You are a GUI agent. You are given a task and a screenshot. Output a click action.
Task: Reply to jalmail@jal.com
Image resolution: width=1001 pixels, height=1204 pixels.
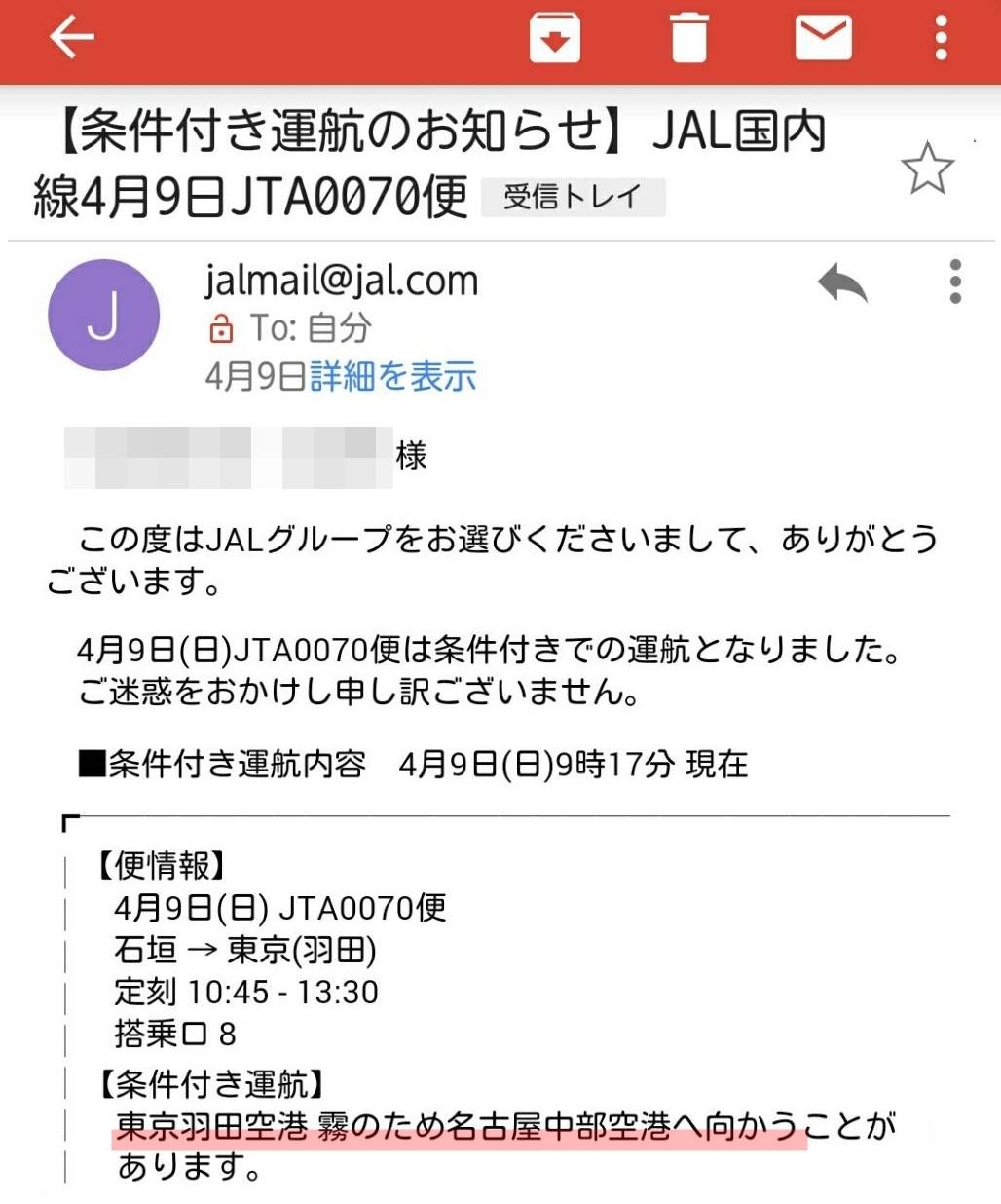click(x=842, y=283)
